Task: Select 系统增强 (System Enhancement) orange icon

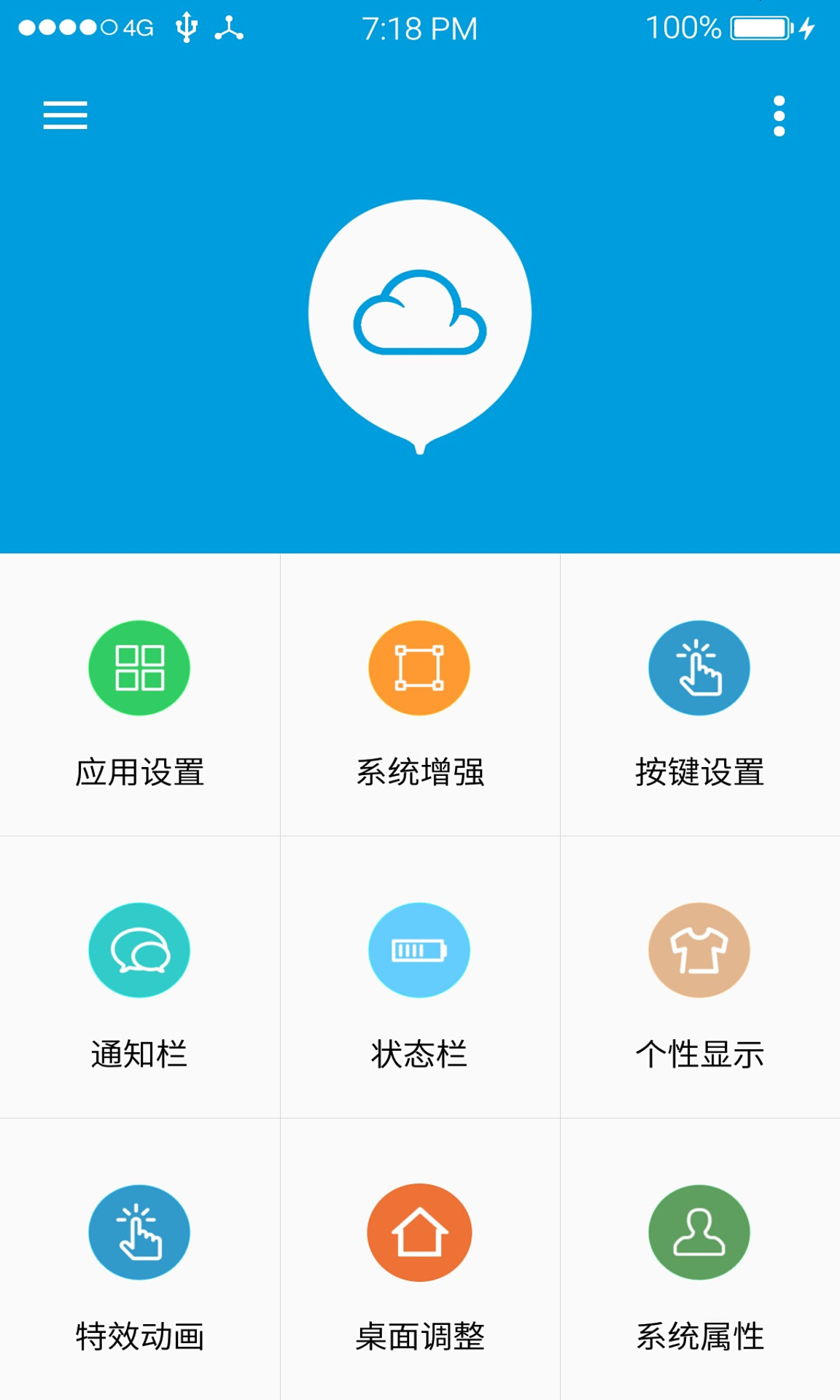Action: pyautogui.click(x=419, y=668)
